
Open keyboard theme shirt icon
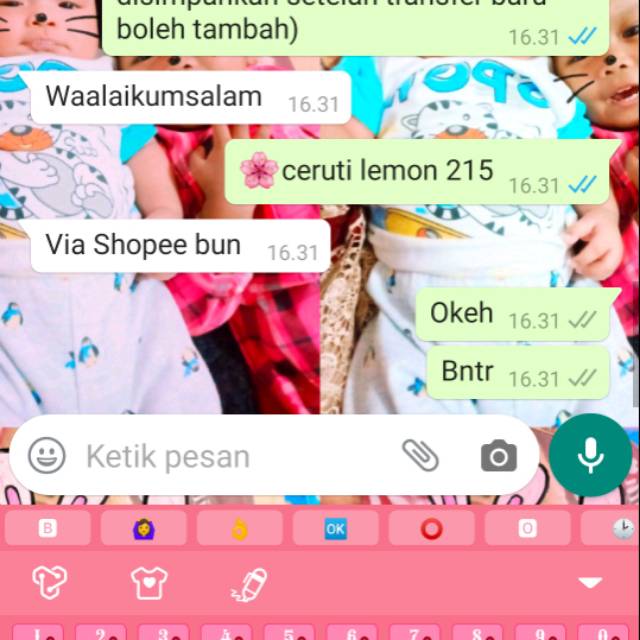click(149, 581)
